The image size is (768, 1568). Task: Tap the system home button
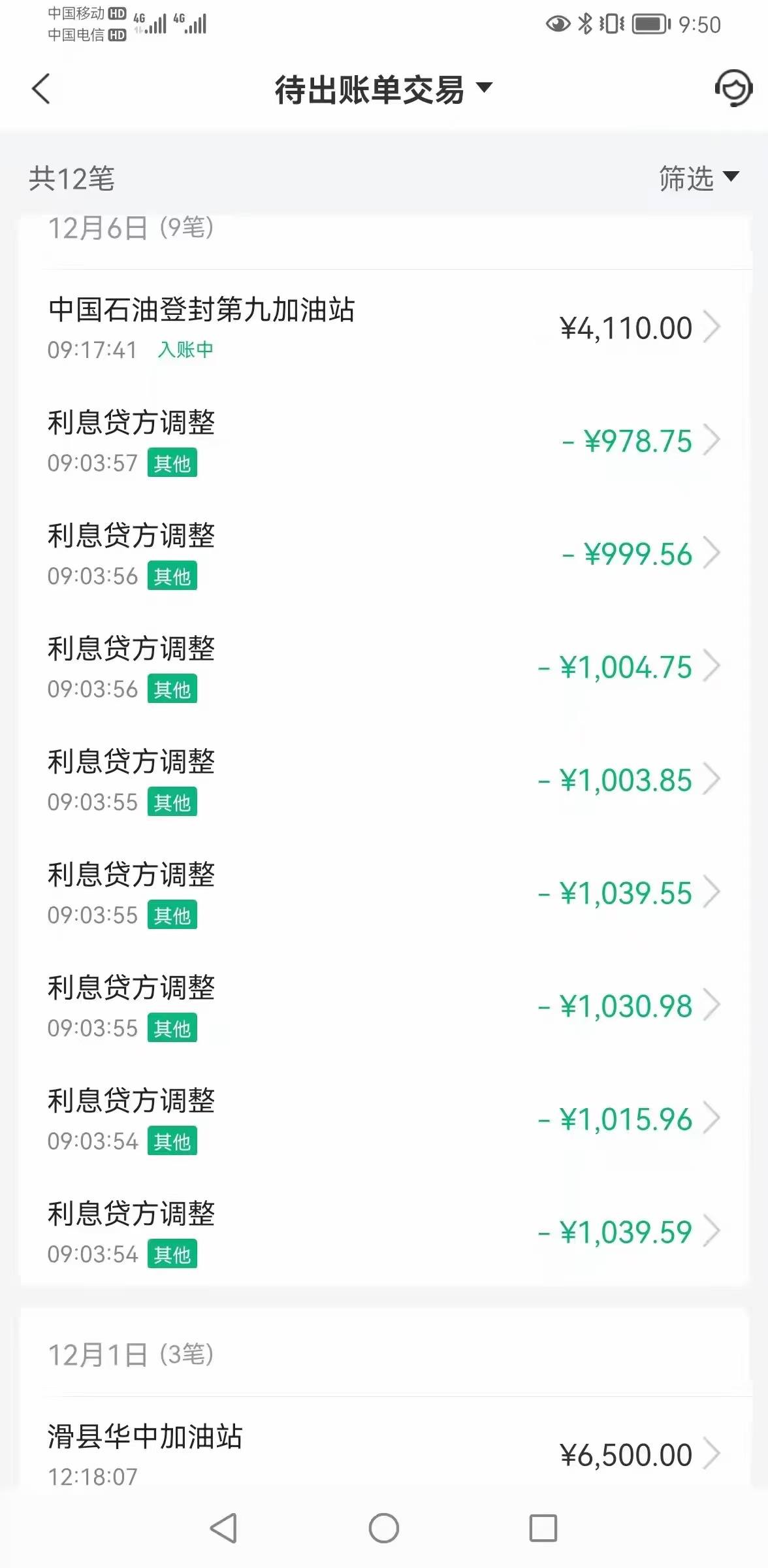coord(384,1528)
